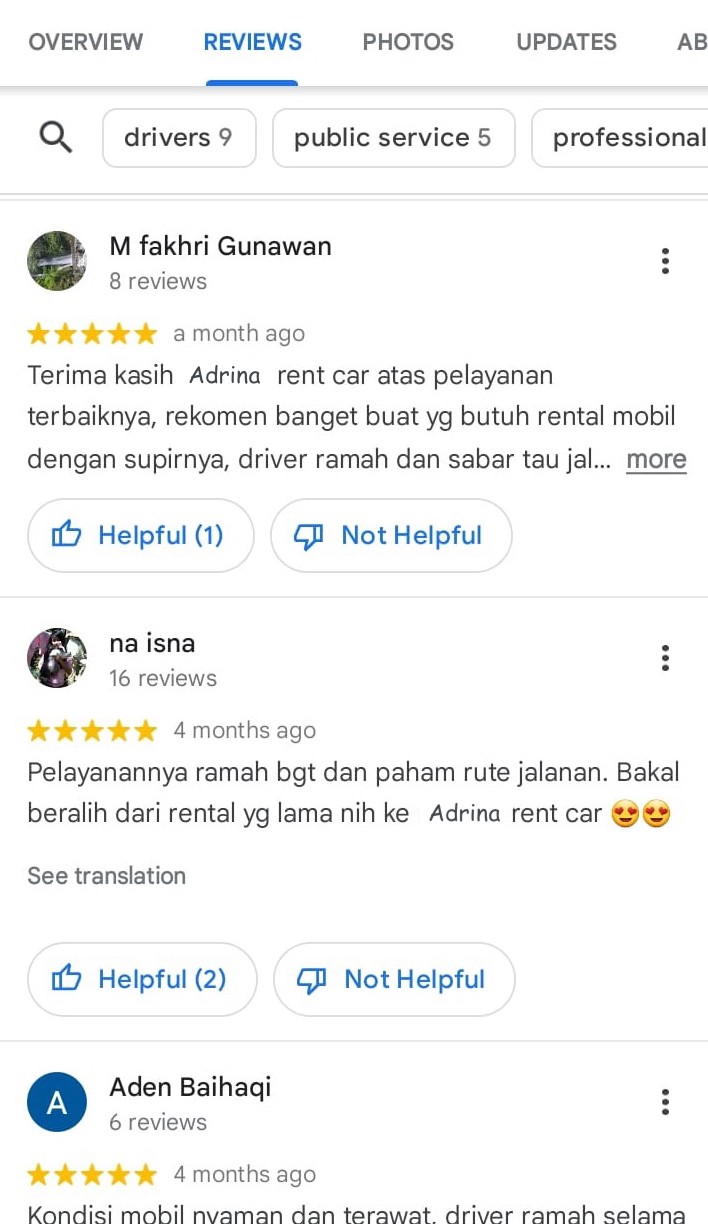
Task: Filter reviews by the drivers chip
Action: (x=179, y=138)
